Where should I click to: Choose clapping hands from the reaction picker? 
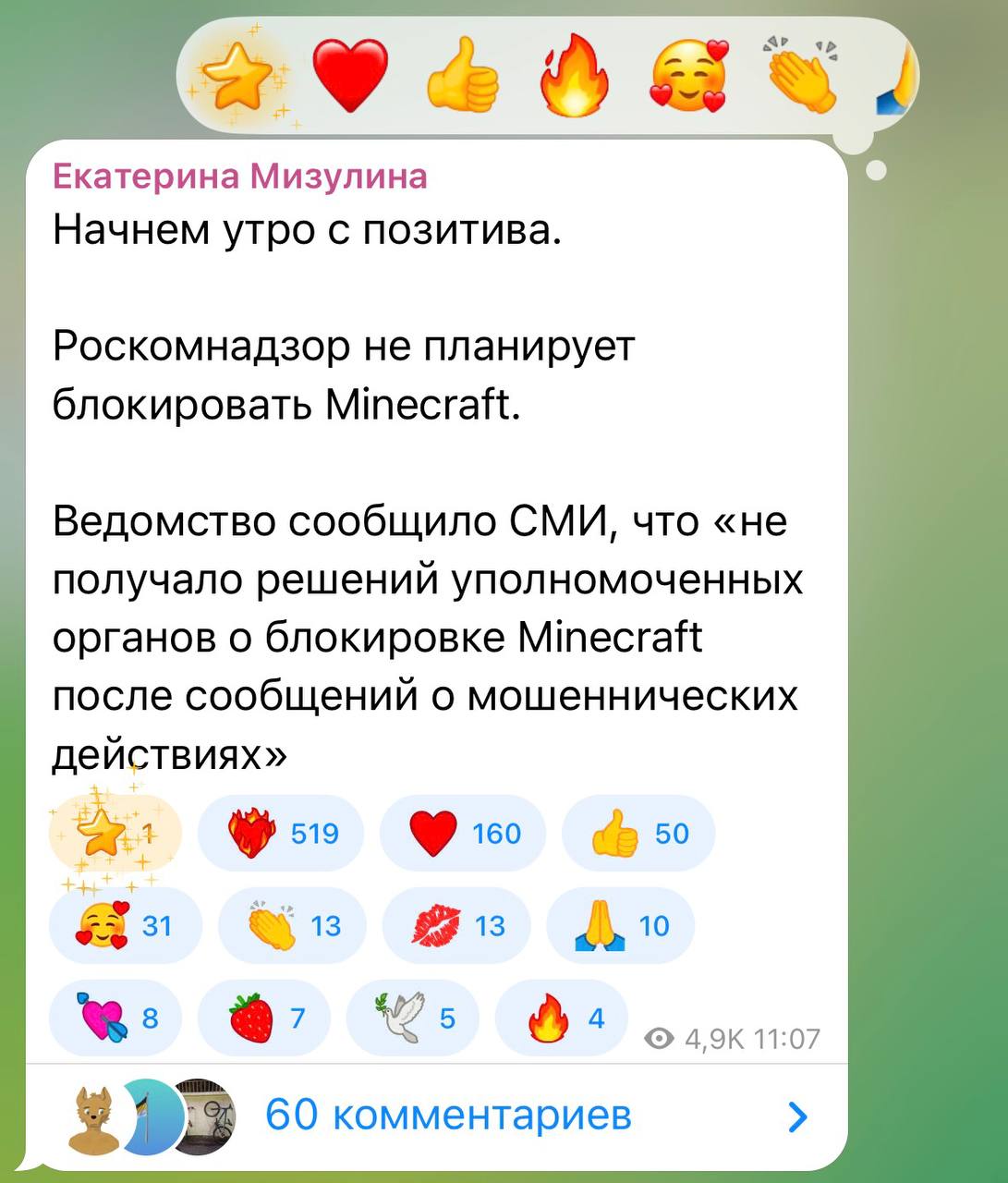click(x=800, y=76)
